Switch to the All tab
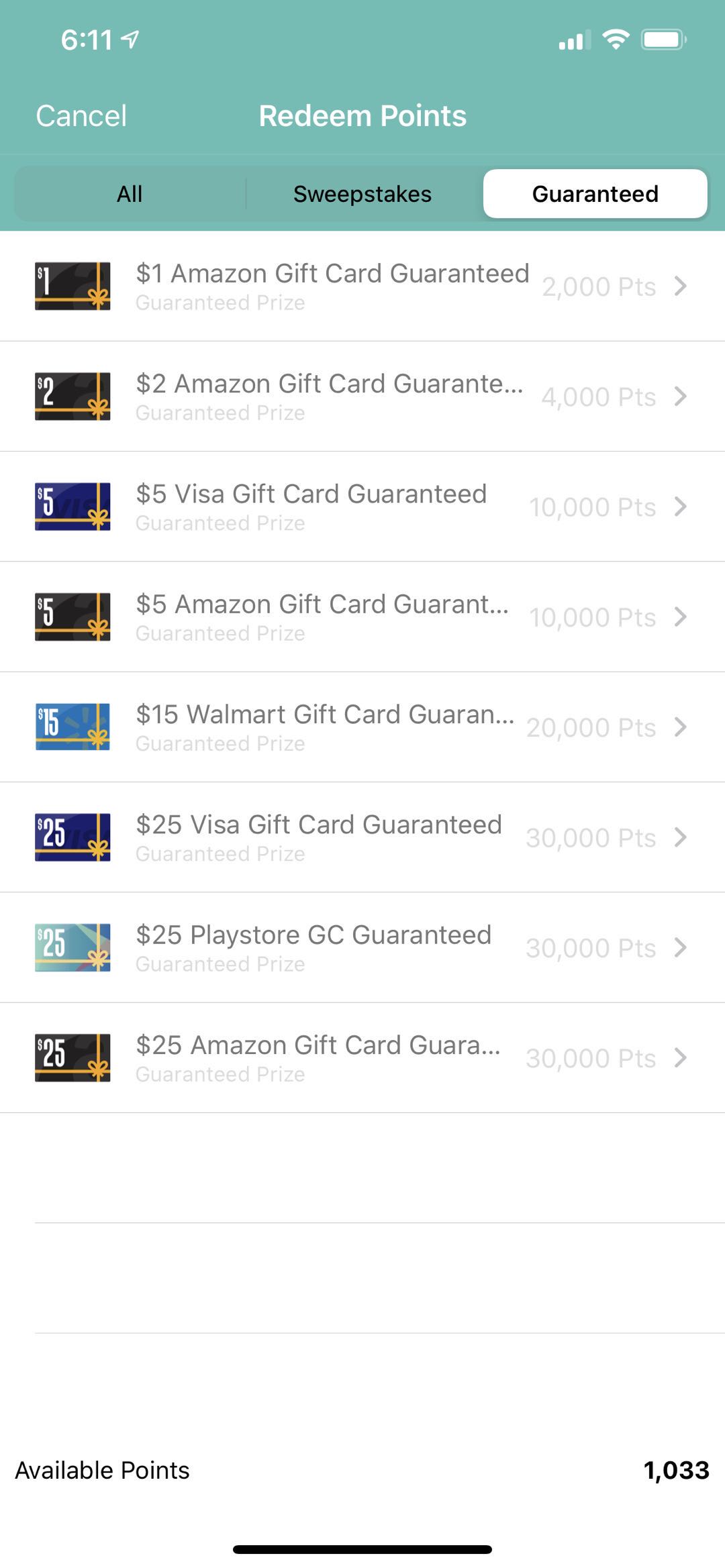725x1568 pixels. [x=130, y=194]
